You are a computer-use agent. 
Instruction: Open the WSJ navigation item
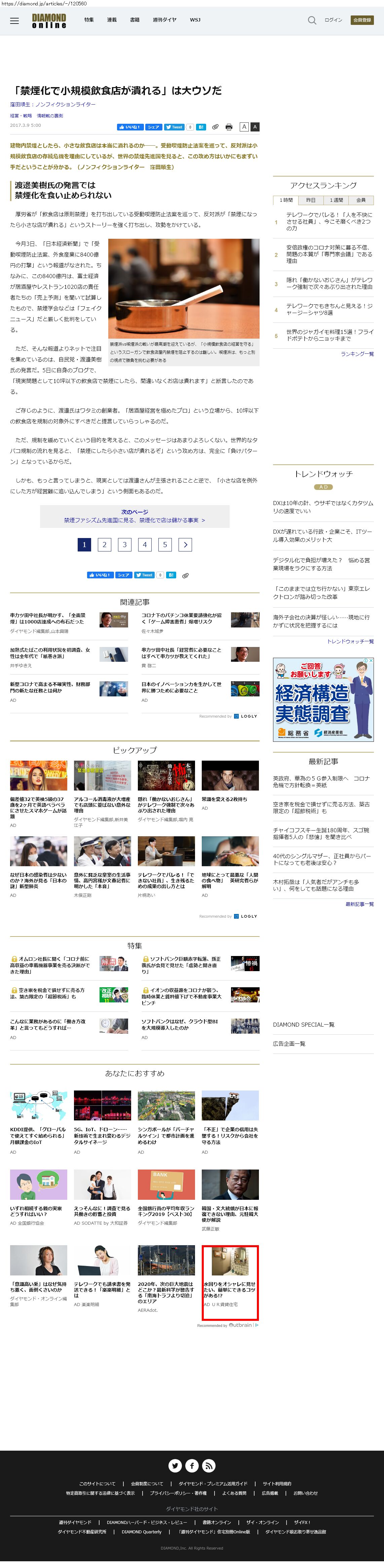point(195,20)
